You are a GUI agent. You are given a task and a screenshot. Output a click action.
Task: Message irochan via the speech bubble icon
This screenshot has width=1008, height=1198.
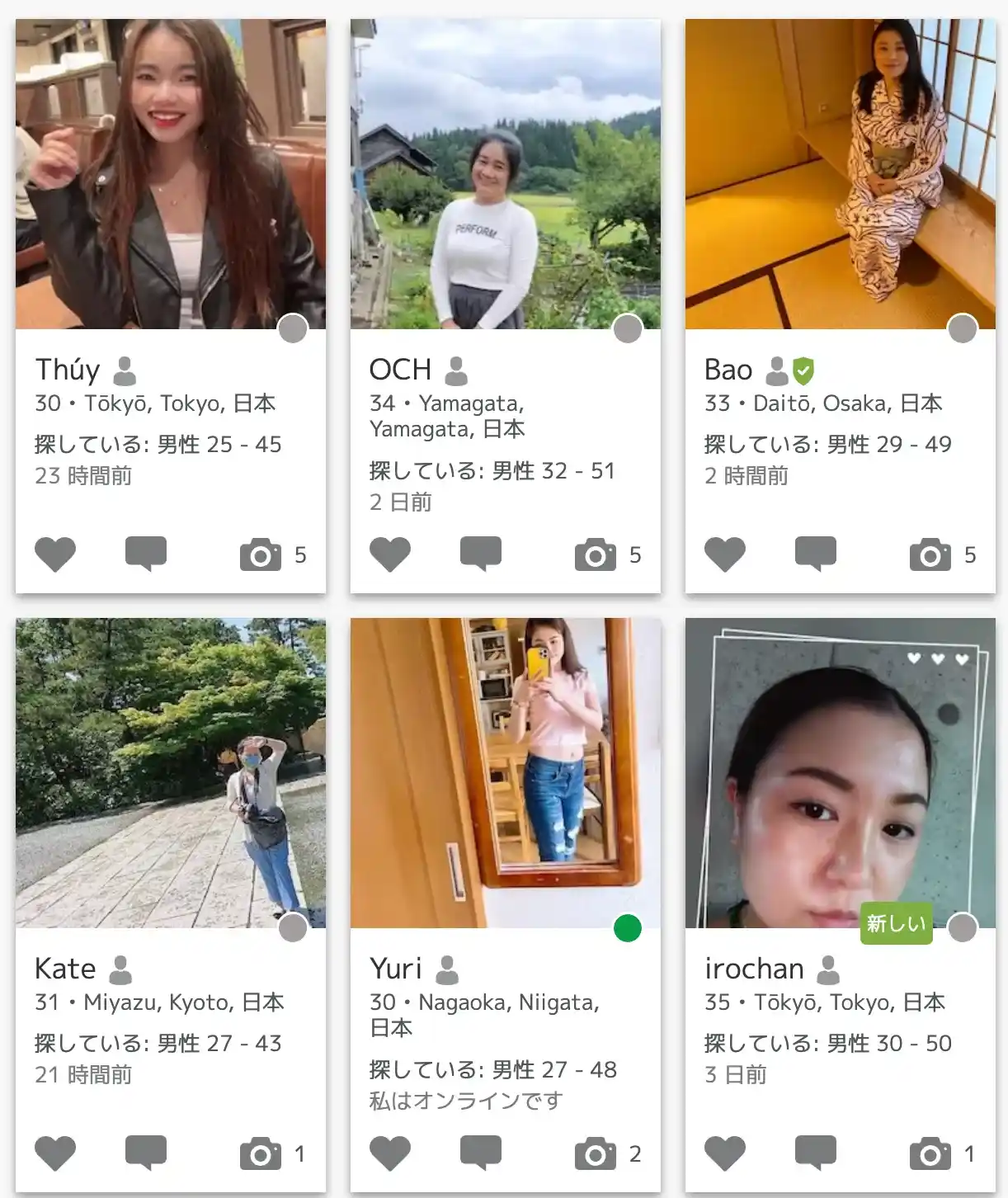click(816, 1153)
